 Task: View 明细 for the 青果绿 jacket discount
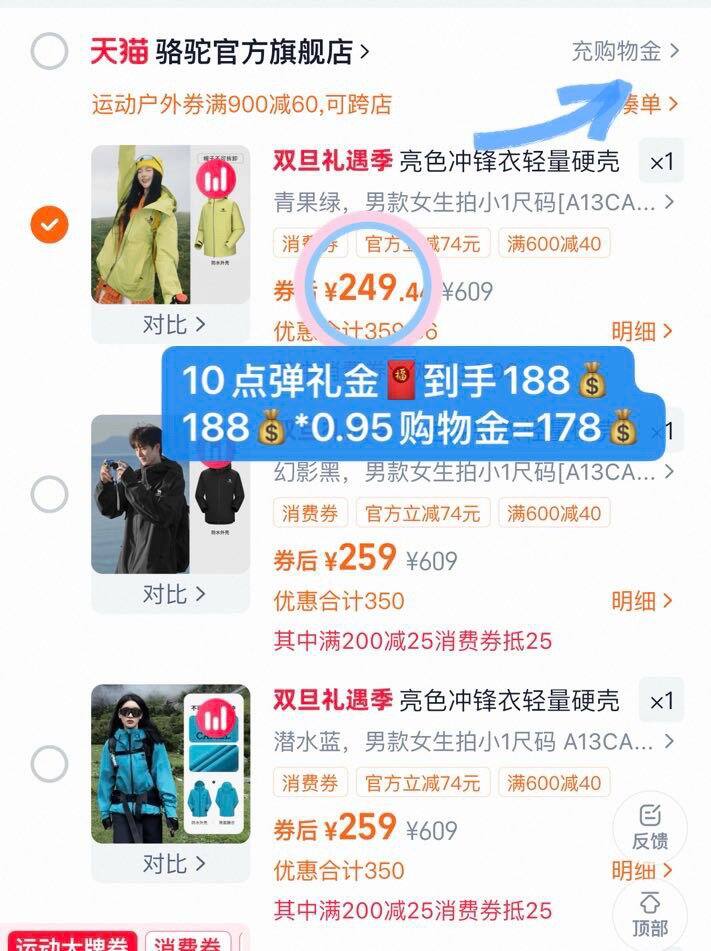(x=642, y=331)
